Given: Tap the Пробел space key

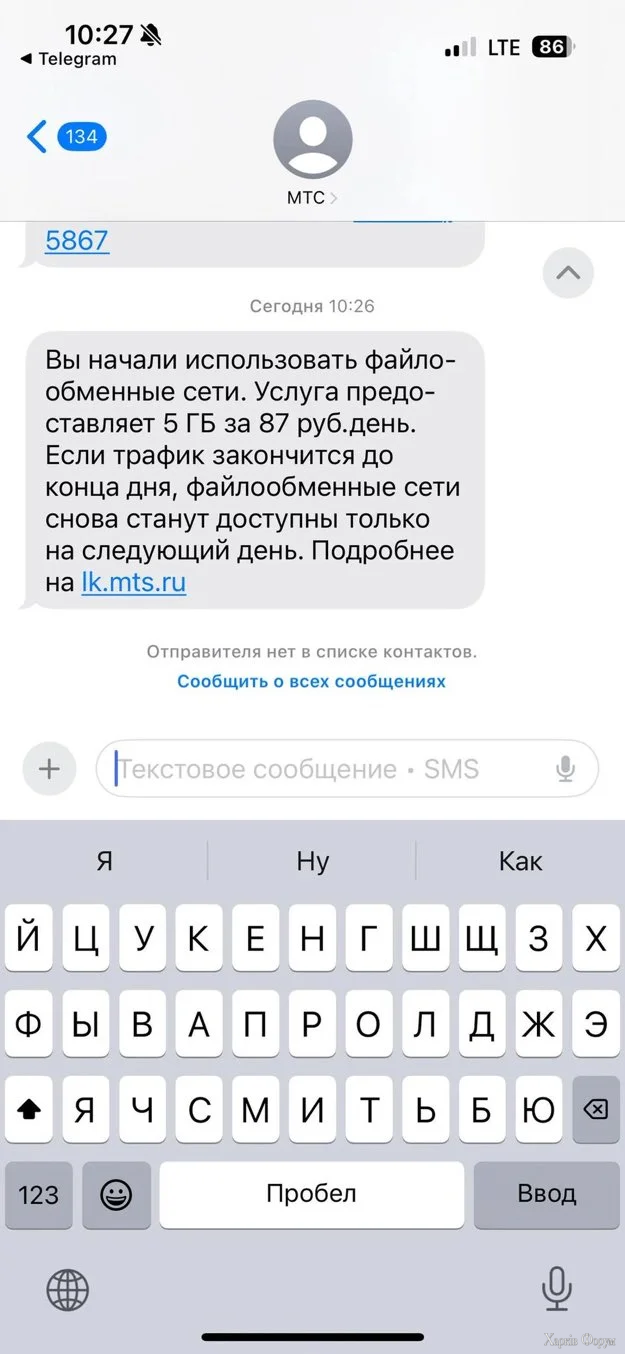Looking at the screenshot, I should coord(311,1194).
